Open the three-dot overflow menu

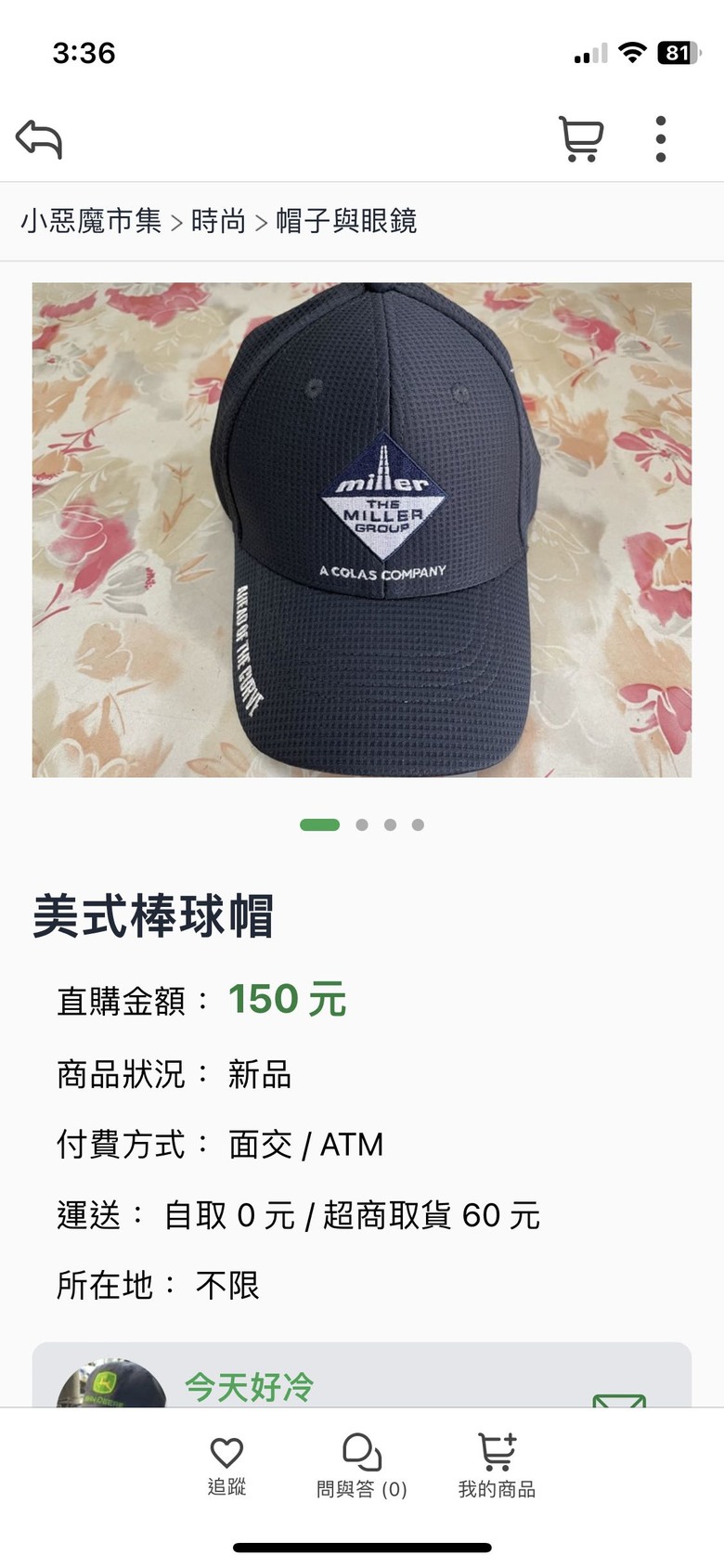661,139
